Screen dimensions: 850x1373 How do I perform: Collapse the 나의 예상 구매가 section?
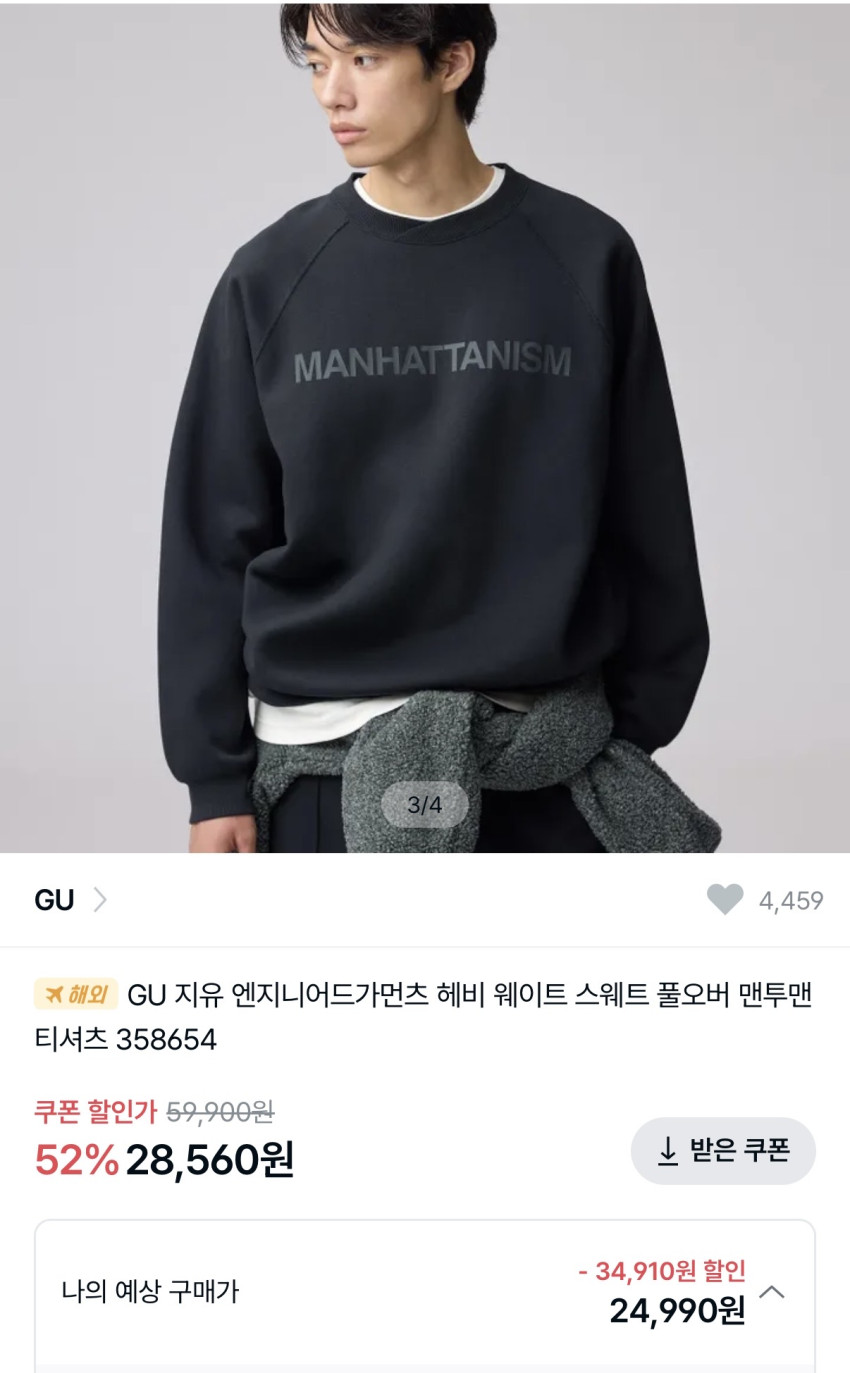[772, 1292]
